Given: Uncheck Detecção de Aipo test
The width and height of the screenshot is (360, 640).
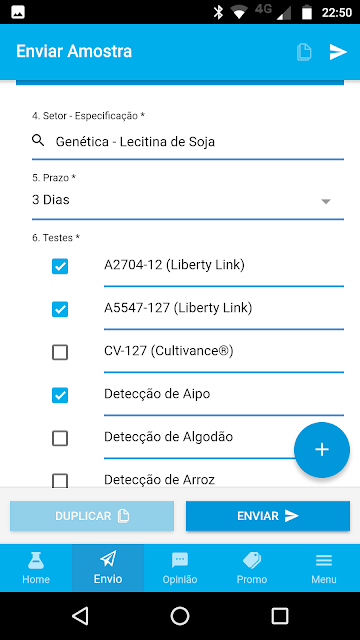Looking at the screenshot, I should [x=60, y=395].
